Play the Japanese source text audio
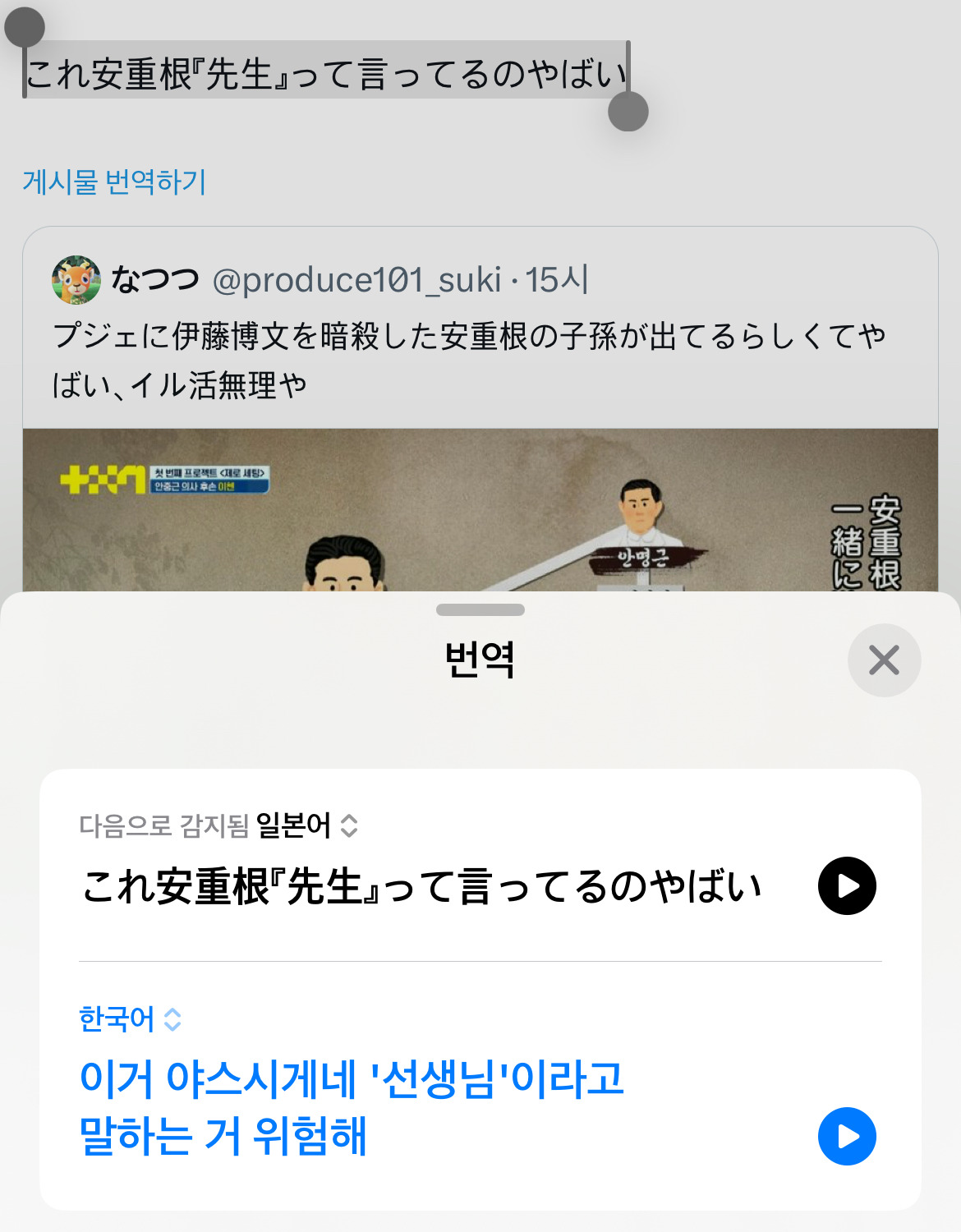 tap(847, 886)
